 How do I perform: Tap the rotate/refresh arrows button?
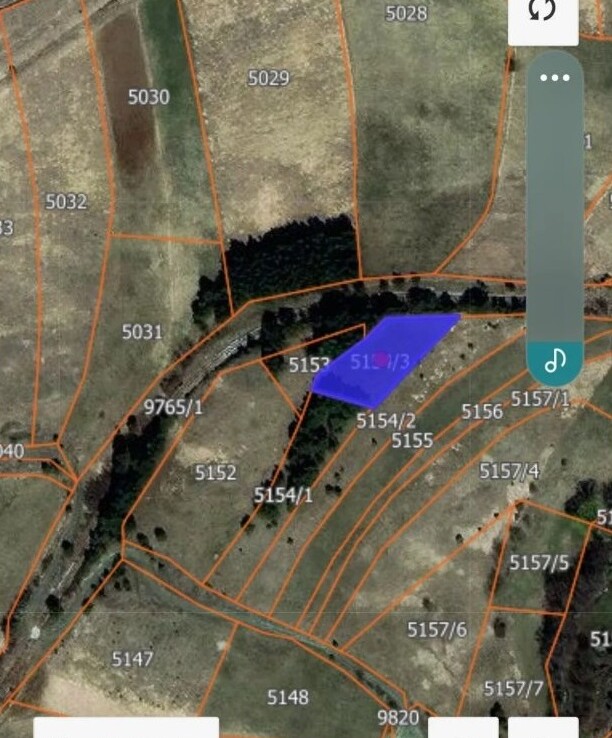[542, 12]
